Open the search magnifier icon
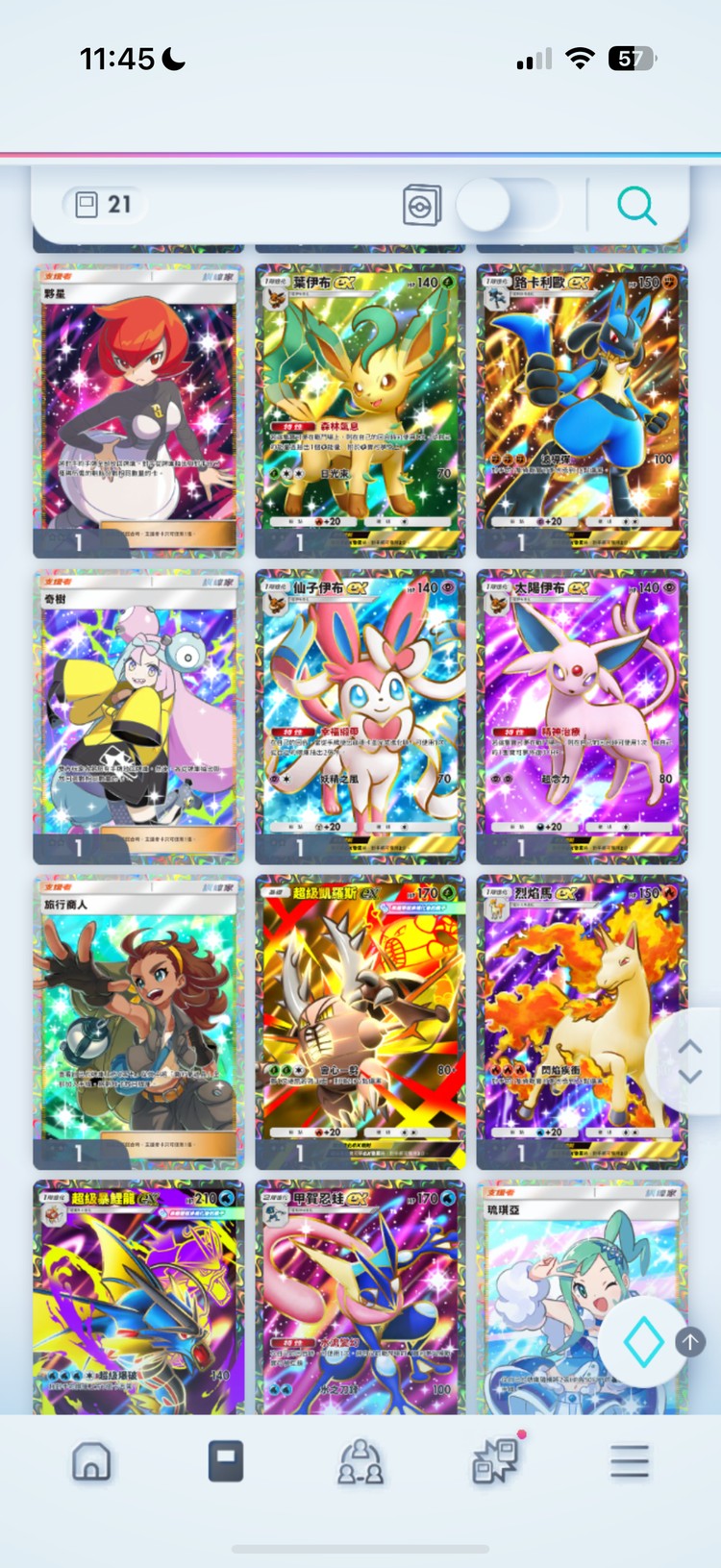The image size is (721, 1568). (x=636, y=206)
